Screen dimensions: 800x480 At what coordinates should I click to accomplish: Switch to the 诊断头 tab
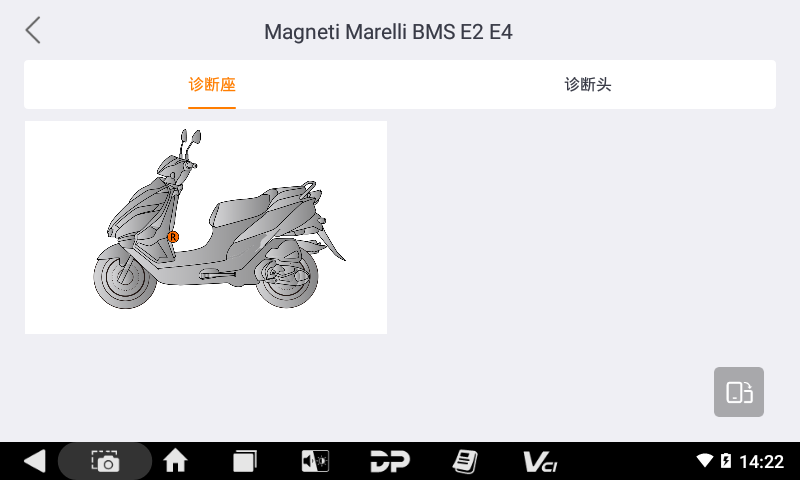pos(588,84)
